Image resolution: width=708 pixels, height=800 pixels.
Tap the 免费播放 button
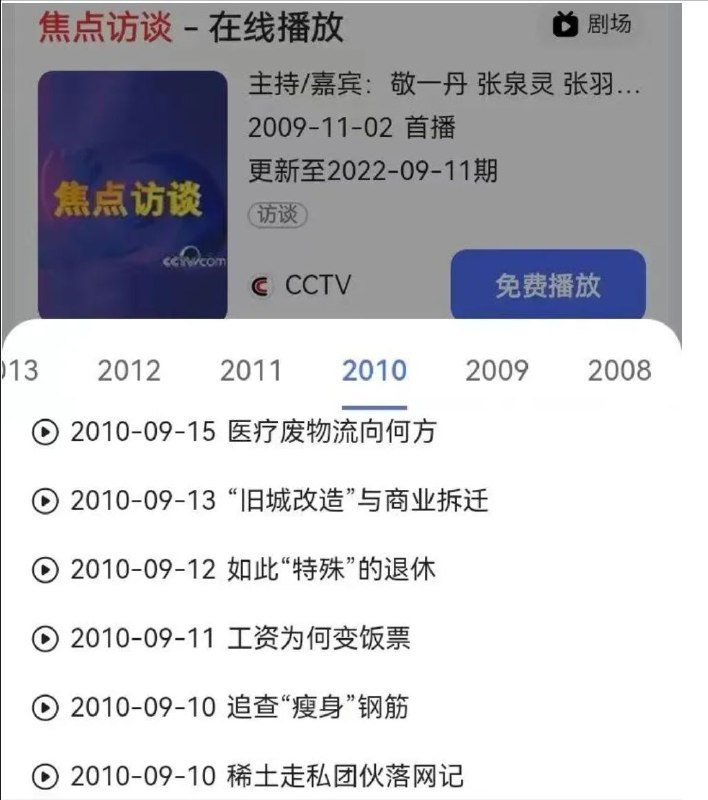(548, 285)
